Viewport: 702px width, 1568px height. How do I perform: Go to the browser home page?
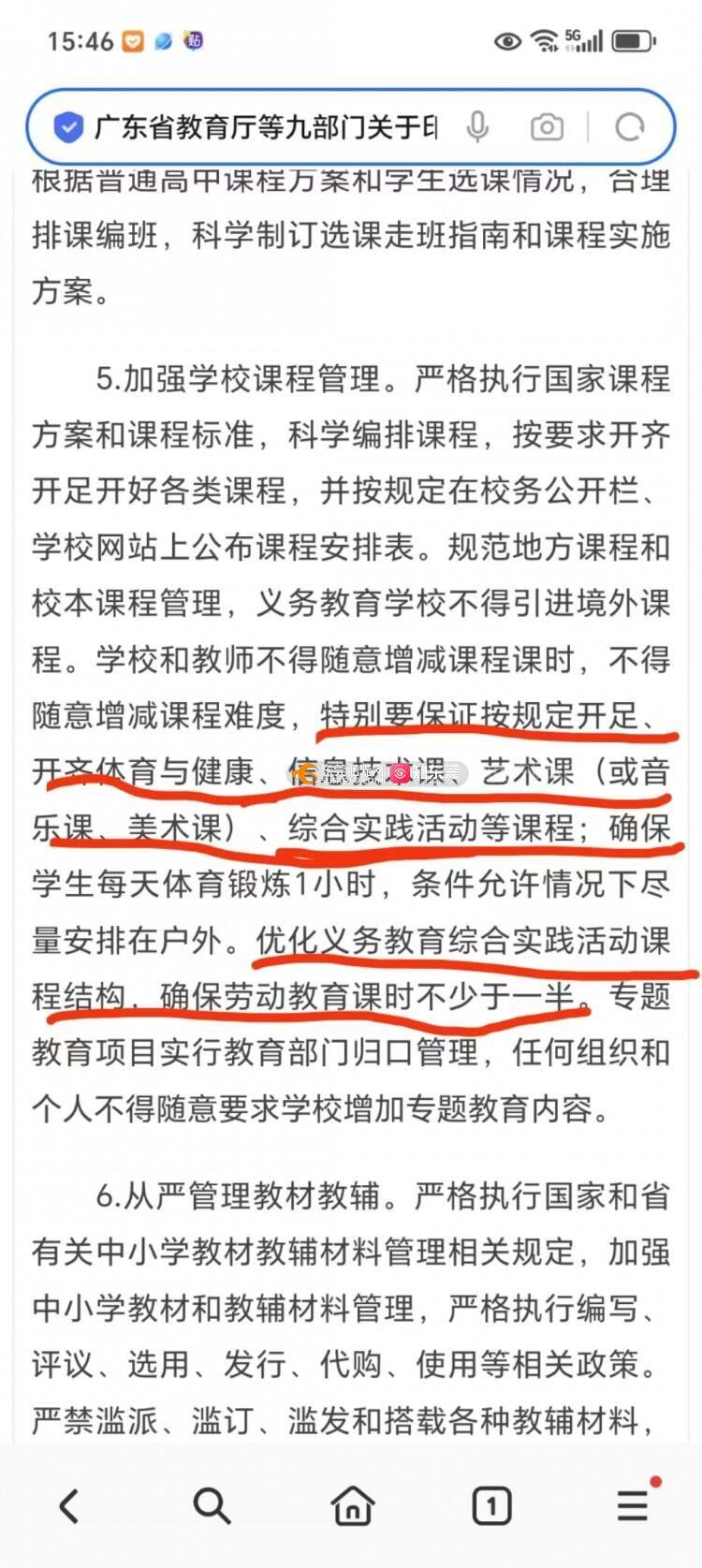click(353, 1506)
